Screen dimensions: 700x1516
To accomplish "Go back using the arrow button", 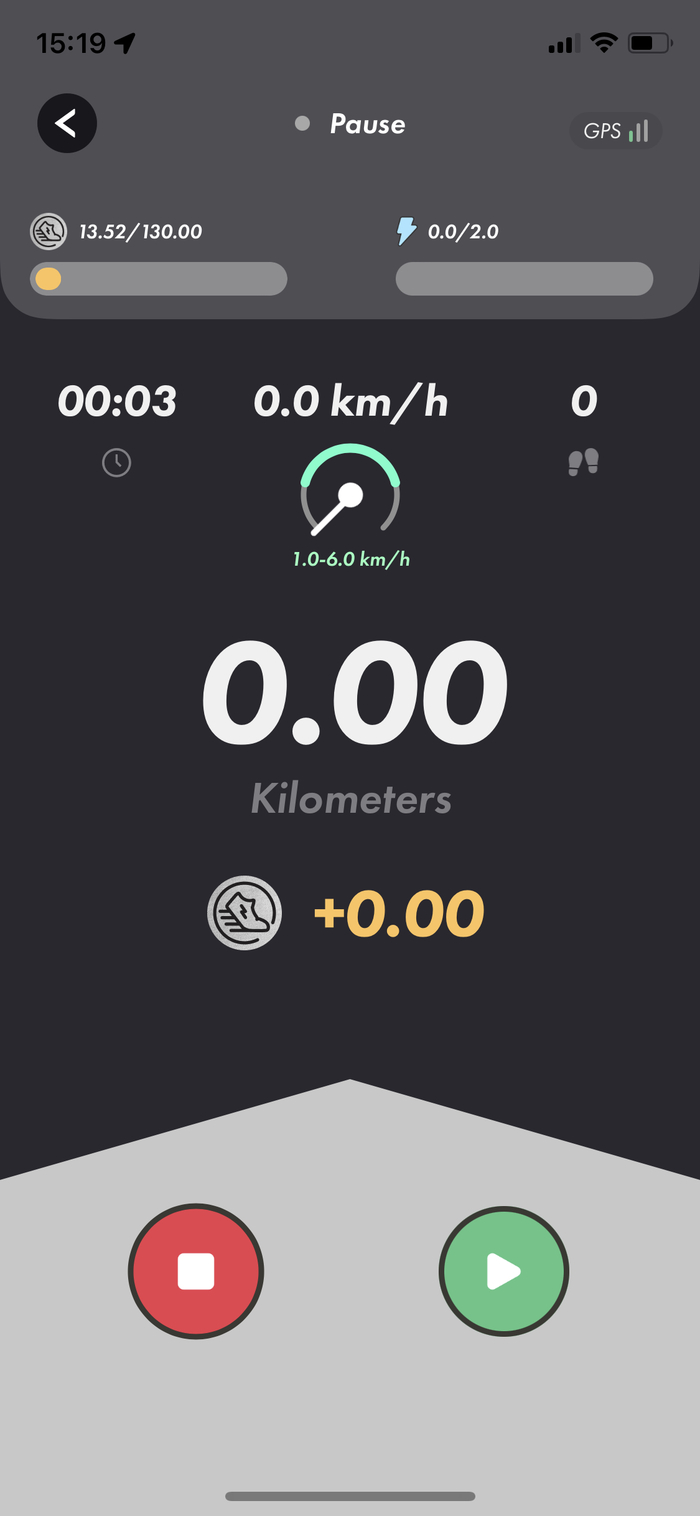I will [67, 123].
